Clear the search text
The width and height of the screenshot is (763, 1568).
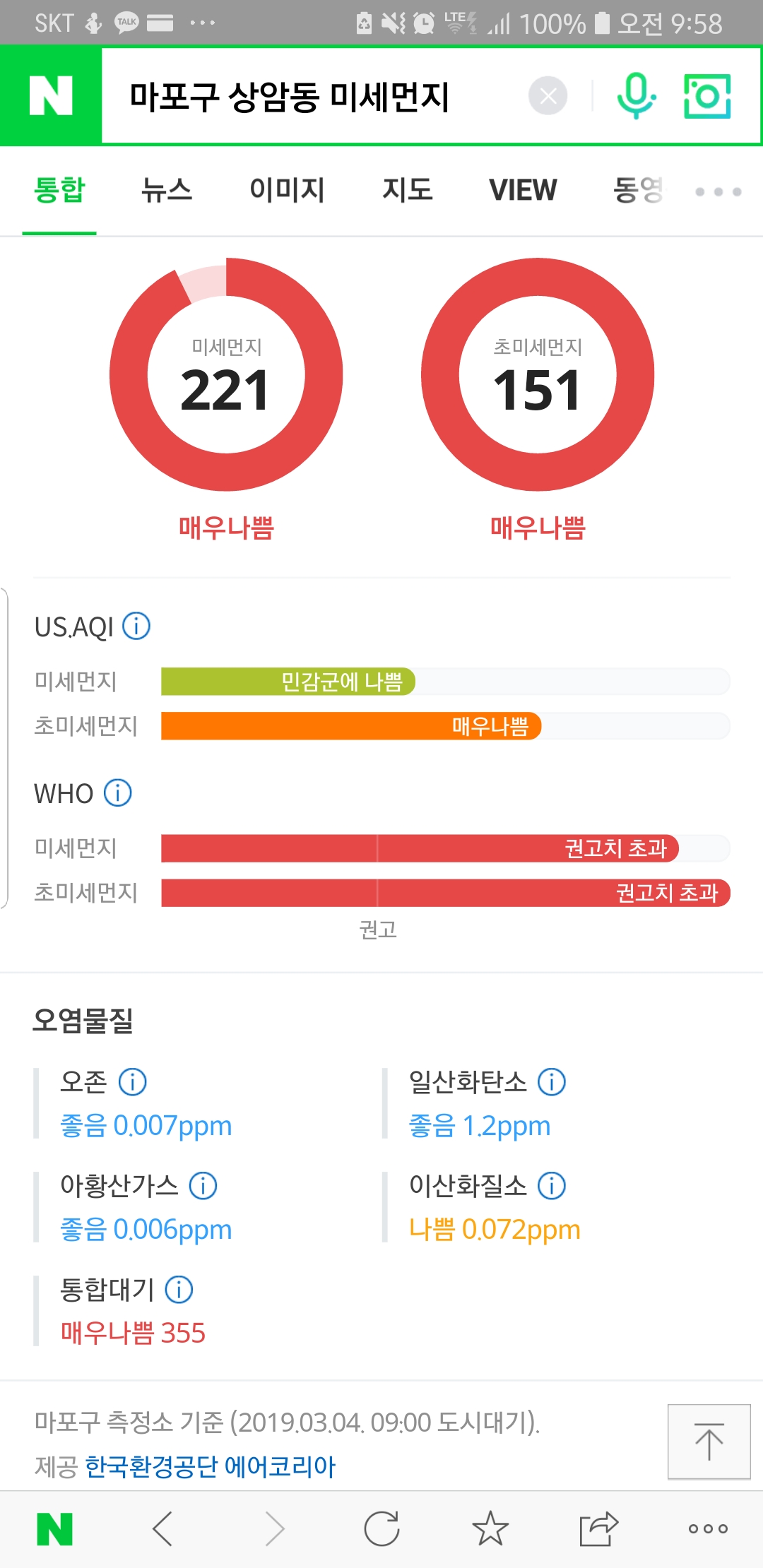click(x=548, y=96)
